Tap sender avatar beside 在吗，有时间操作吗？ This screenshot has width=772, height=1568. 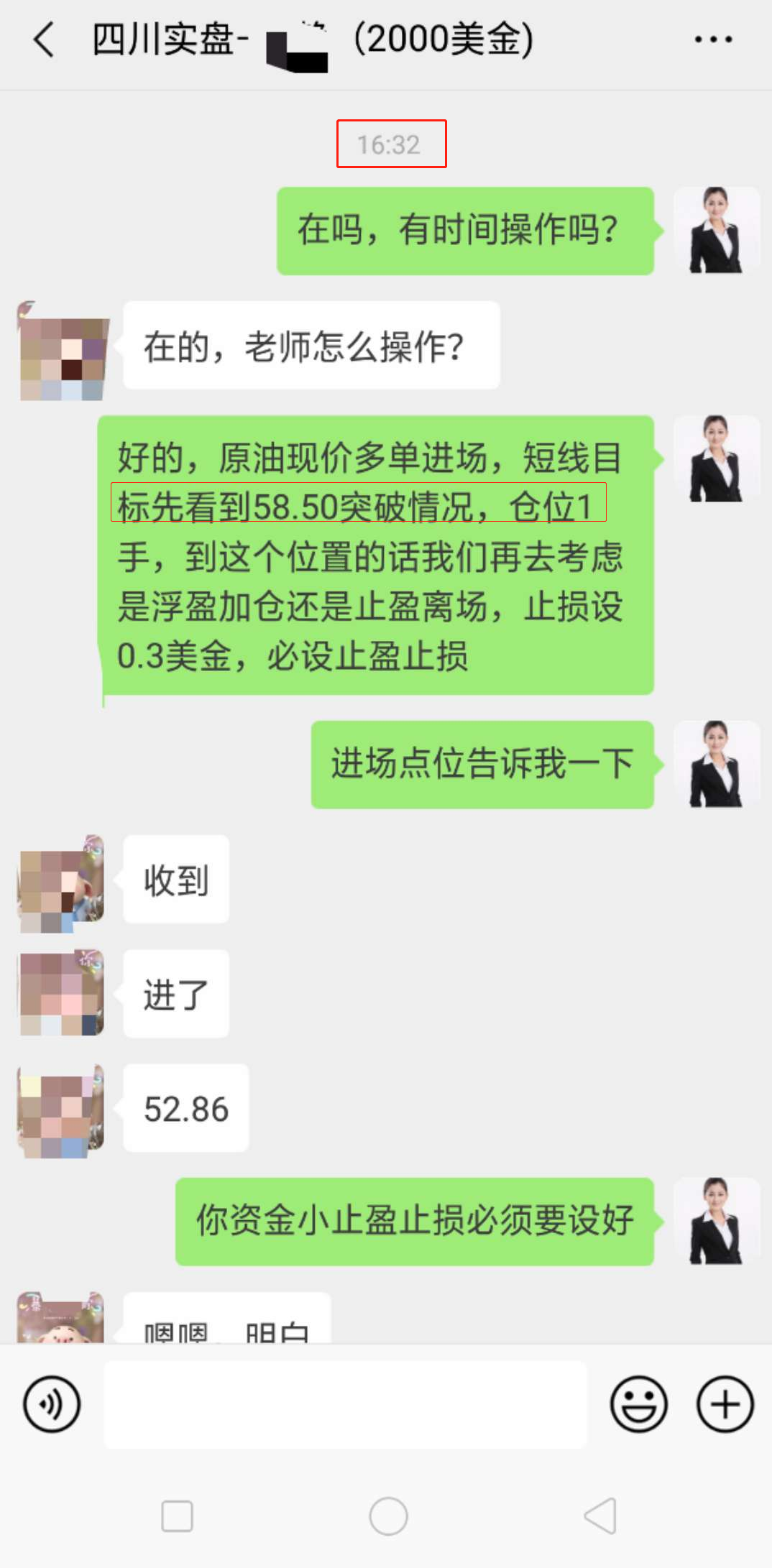pyautogui.click(x=717, y=230)
